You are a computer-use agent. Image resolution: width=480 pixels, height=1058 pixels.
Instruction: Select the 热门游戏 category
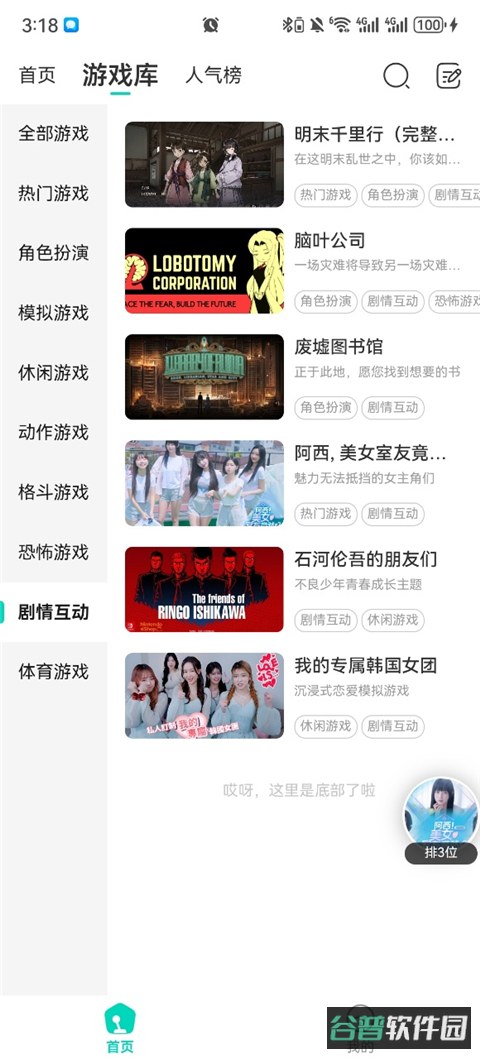coord(53,194)
